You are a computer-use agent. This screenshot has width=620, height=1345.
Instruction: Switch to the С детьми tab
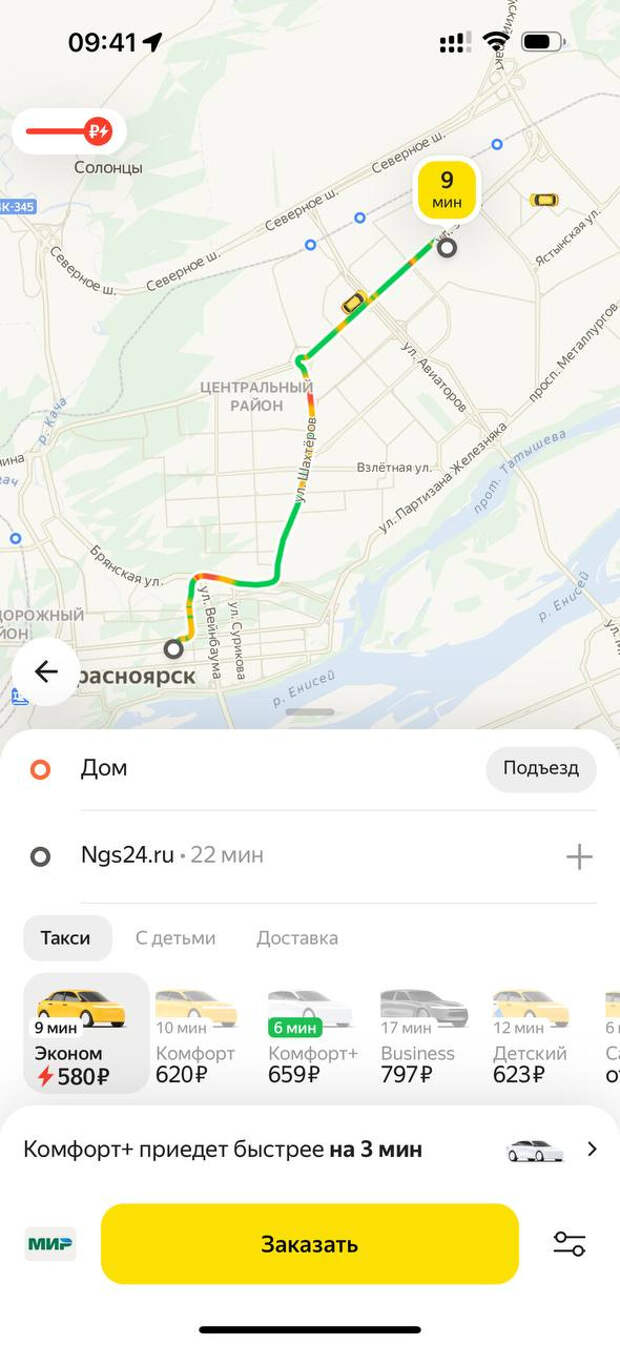175,938
